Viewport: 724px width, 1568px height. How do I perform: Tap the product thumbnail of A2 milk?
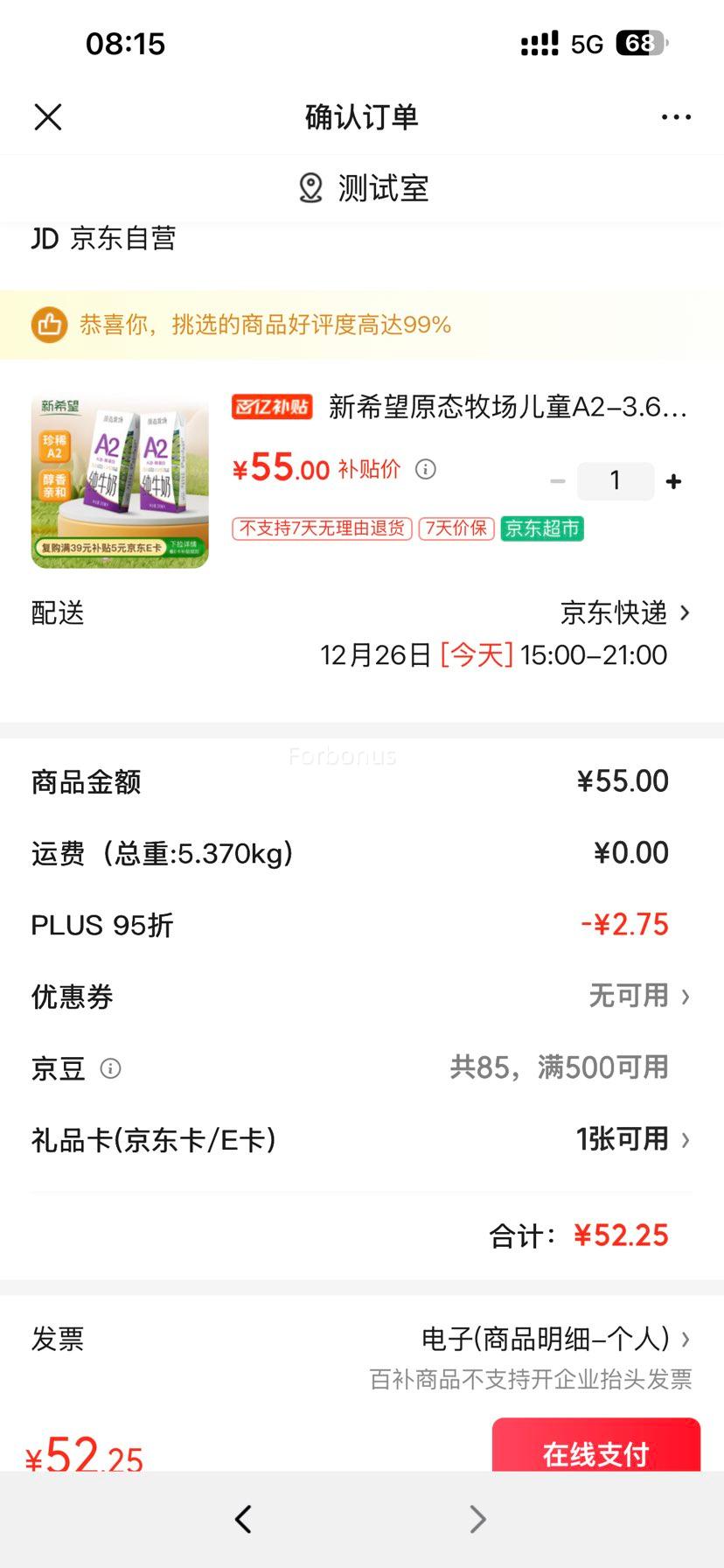[119, 479]
